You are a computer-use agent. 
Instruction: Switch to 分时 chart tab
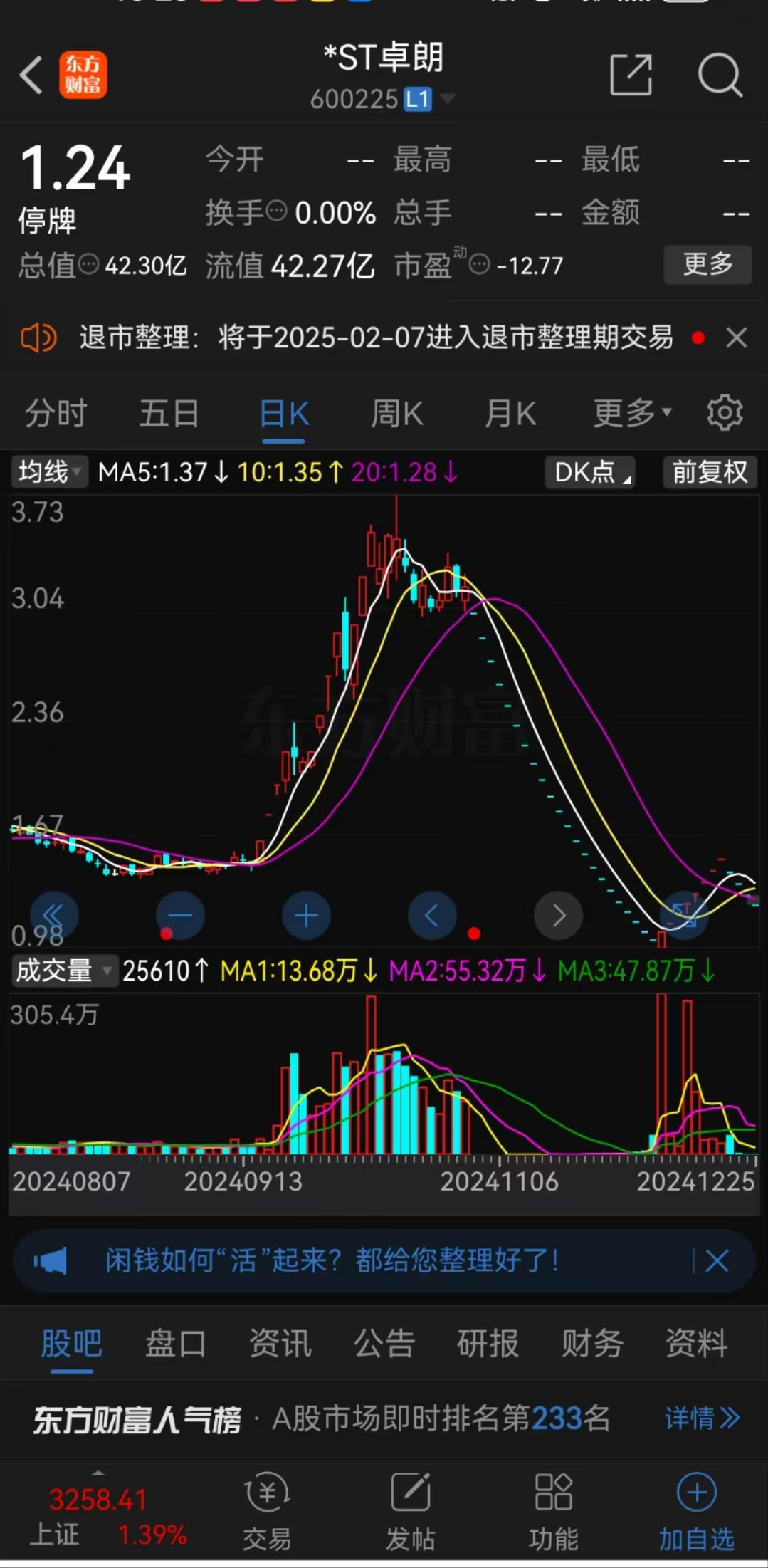[x=56, y=414]
